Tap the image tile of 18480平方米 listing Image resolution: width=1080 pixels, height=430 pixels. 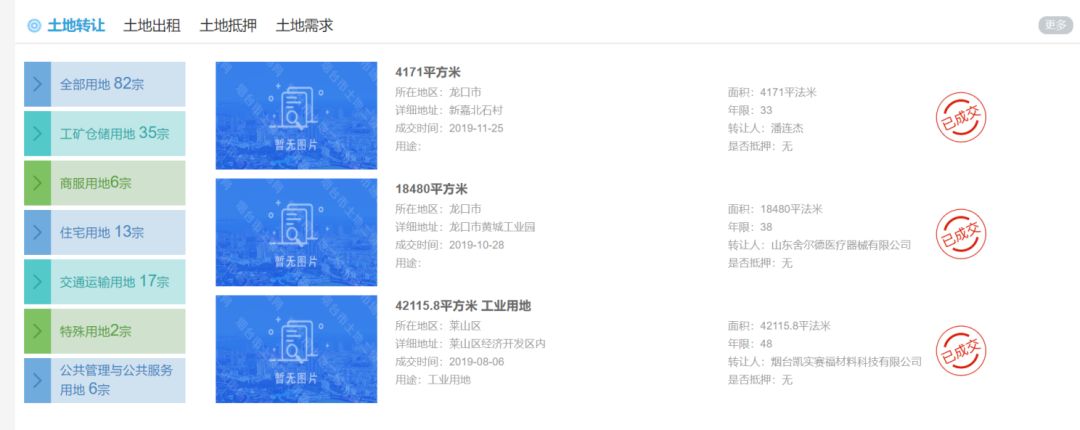296,232
